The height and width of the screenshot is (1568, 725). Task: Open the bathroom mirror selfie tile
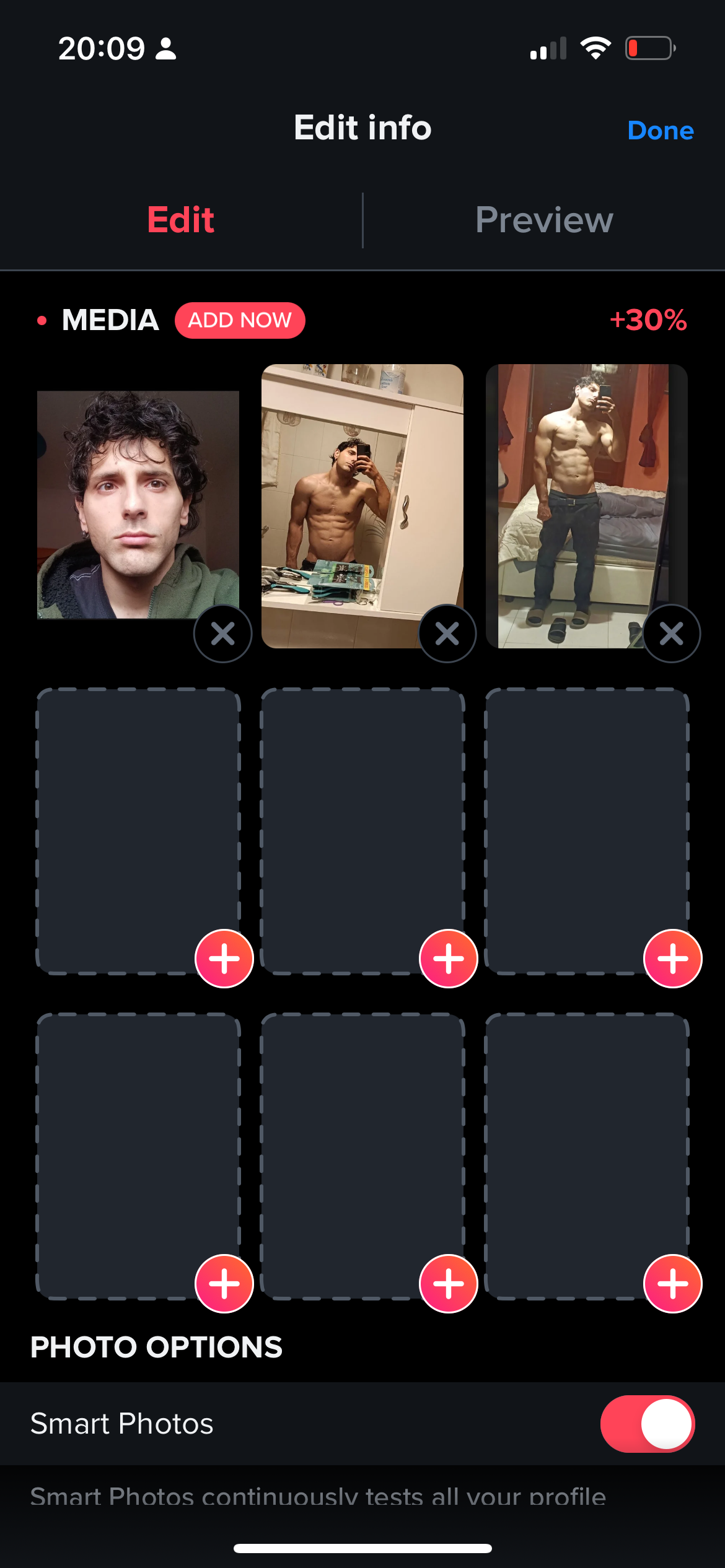pyautogui.click(x=362, y=505)
